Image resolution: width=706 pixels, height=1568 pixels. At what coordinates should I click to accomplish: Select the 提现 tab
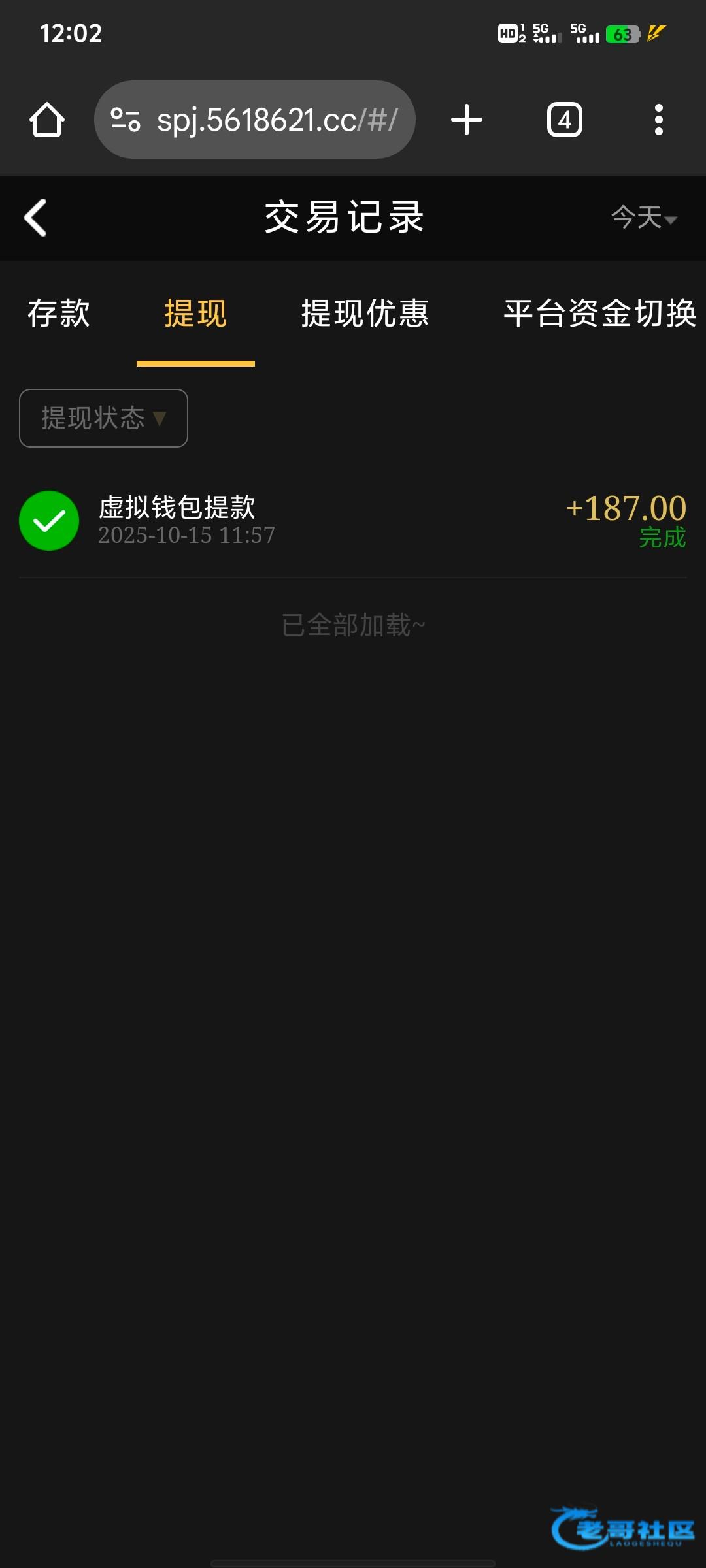pos(195,314)
